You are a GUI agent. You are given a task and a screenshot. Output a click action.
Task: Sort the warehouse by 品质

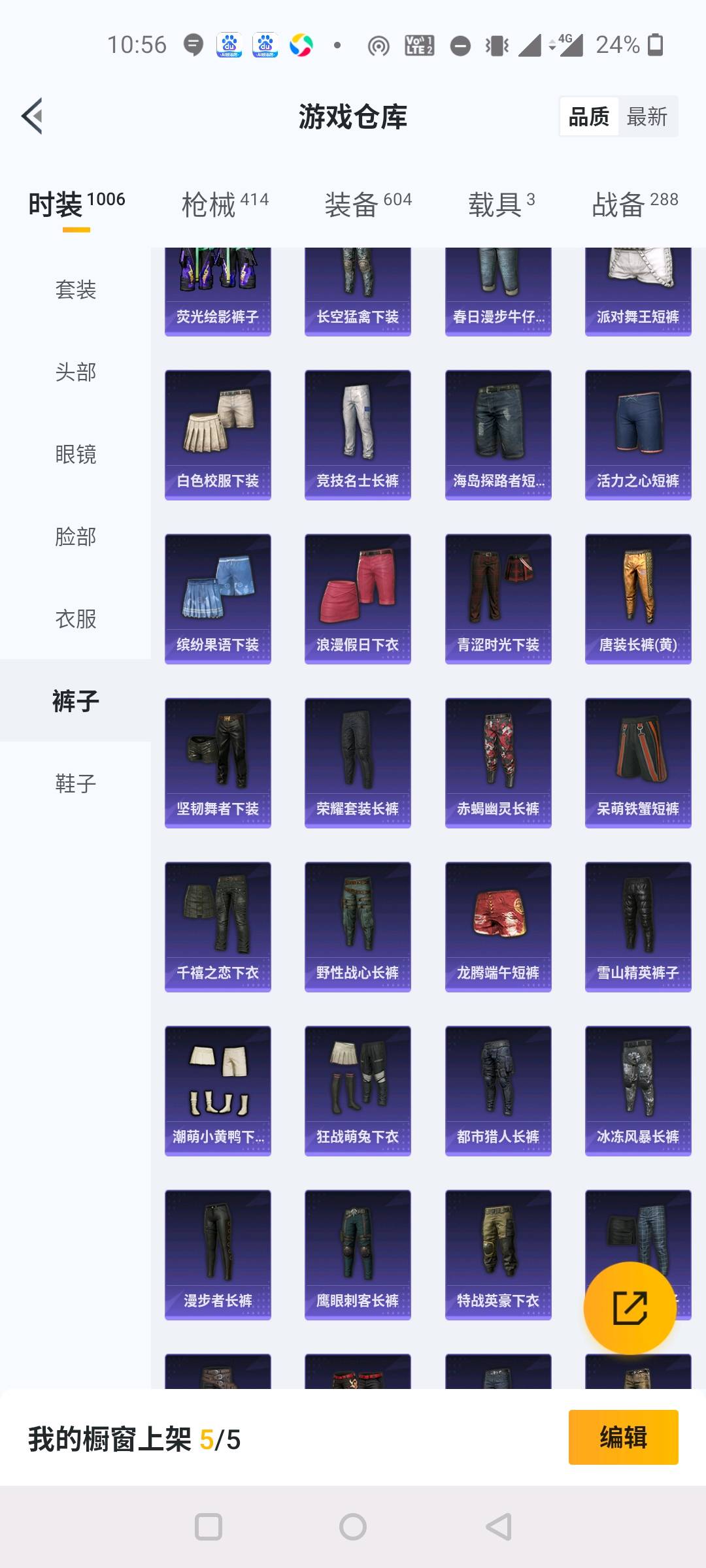tap(589, 117)
